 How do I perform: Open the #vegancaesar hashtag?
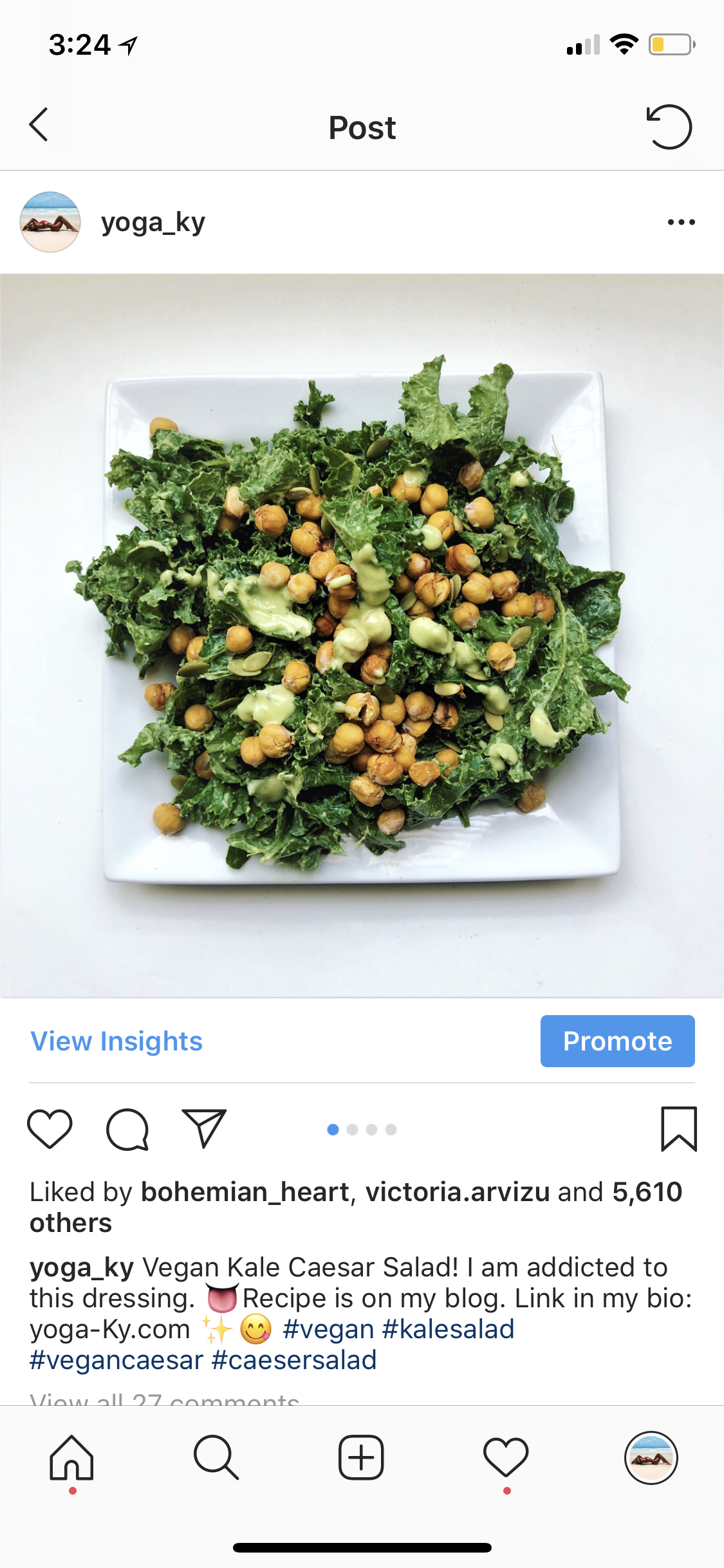116,1360
